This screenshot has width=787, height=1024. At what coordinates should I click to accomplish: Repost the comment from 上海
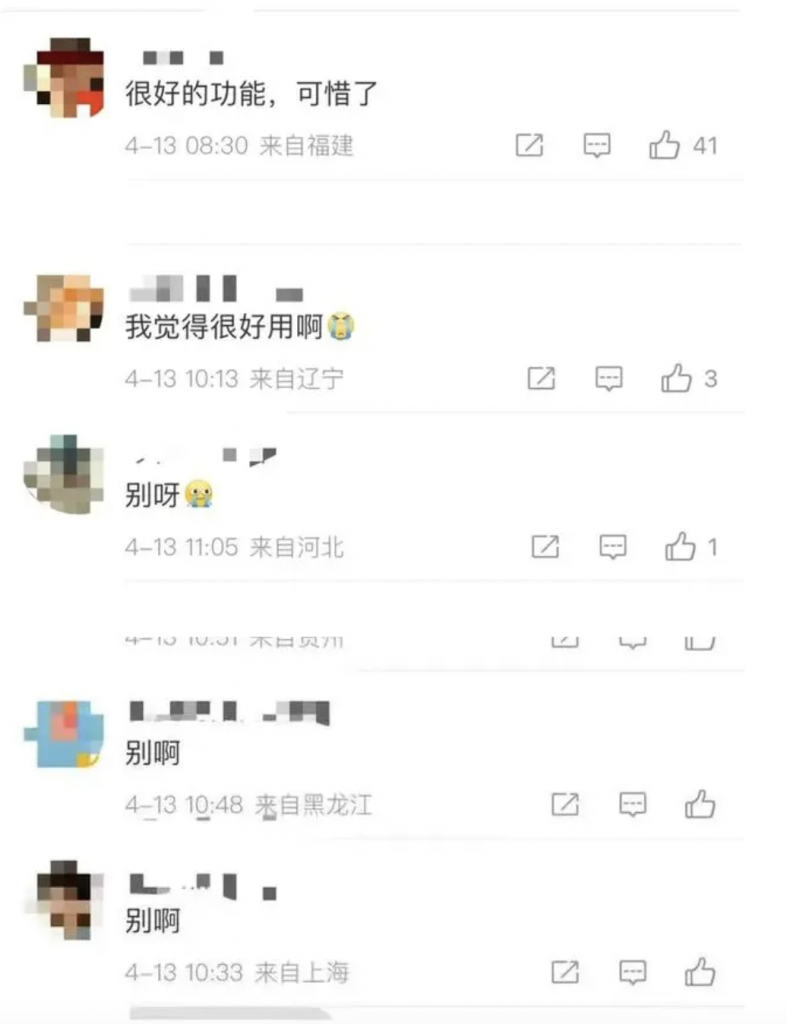565,972
